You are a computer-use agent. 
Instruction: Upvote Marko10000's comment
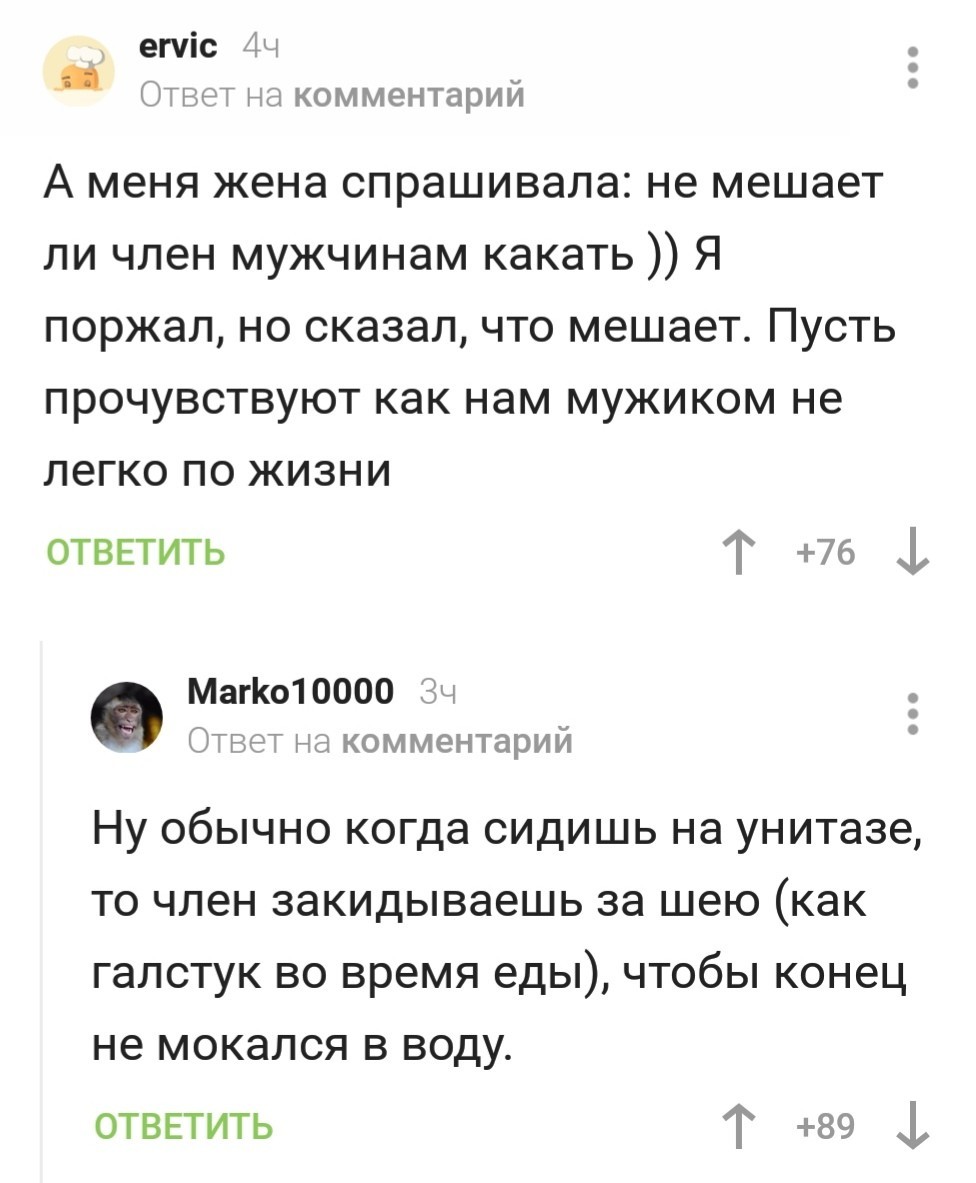pos(740,1128)
